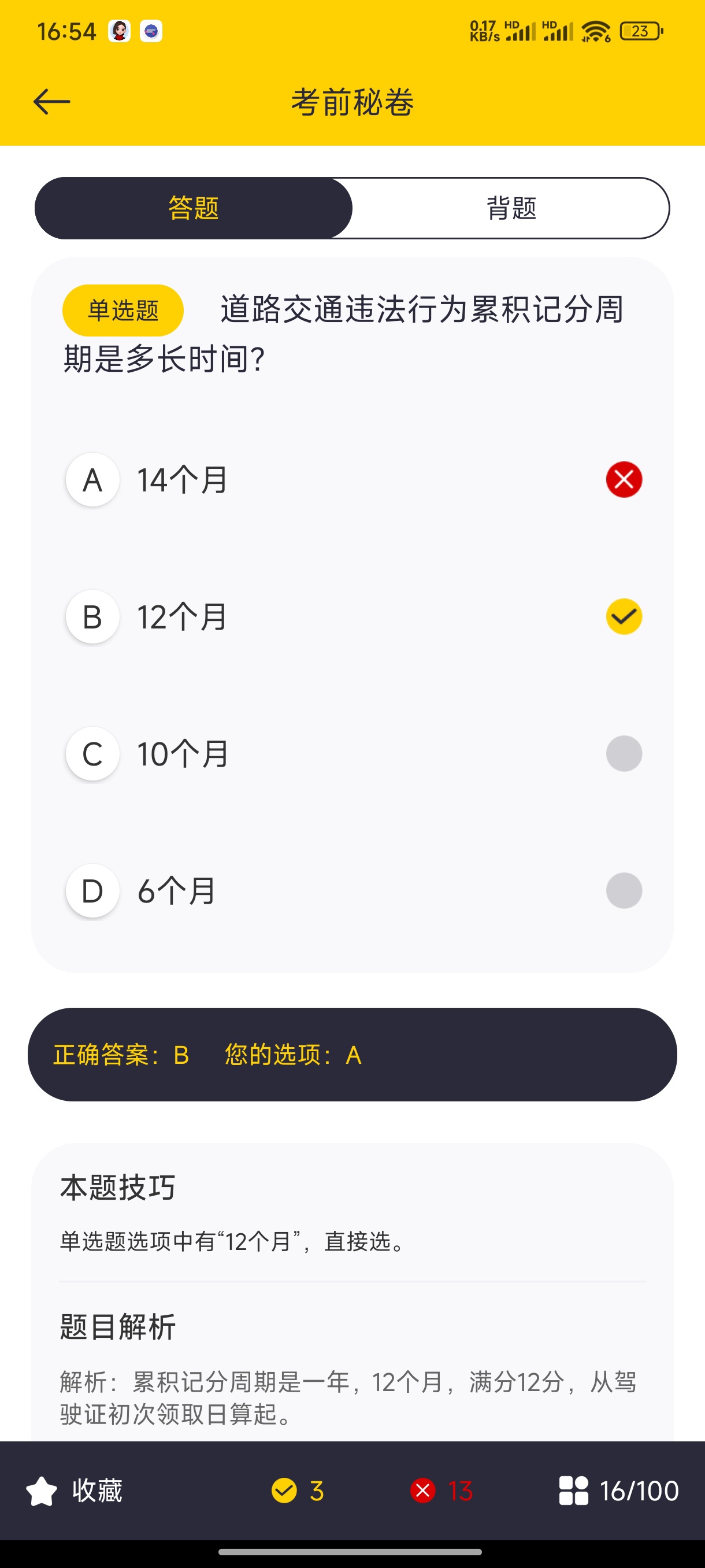Expand the 题目解析 section

tap(117, 1327)
